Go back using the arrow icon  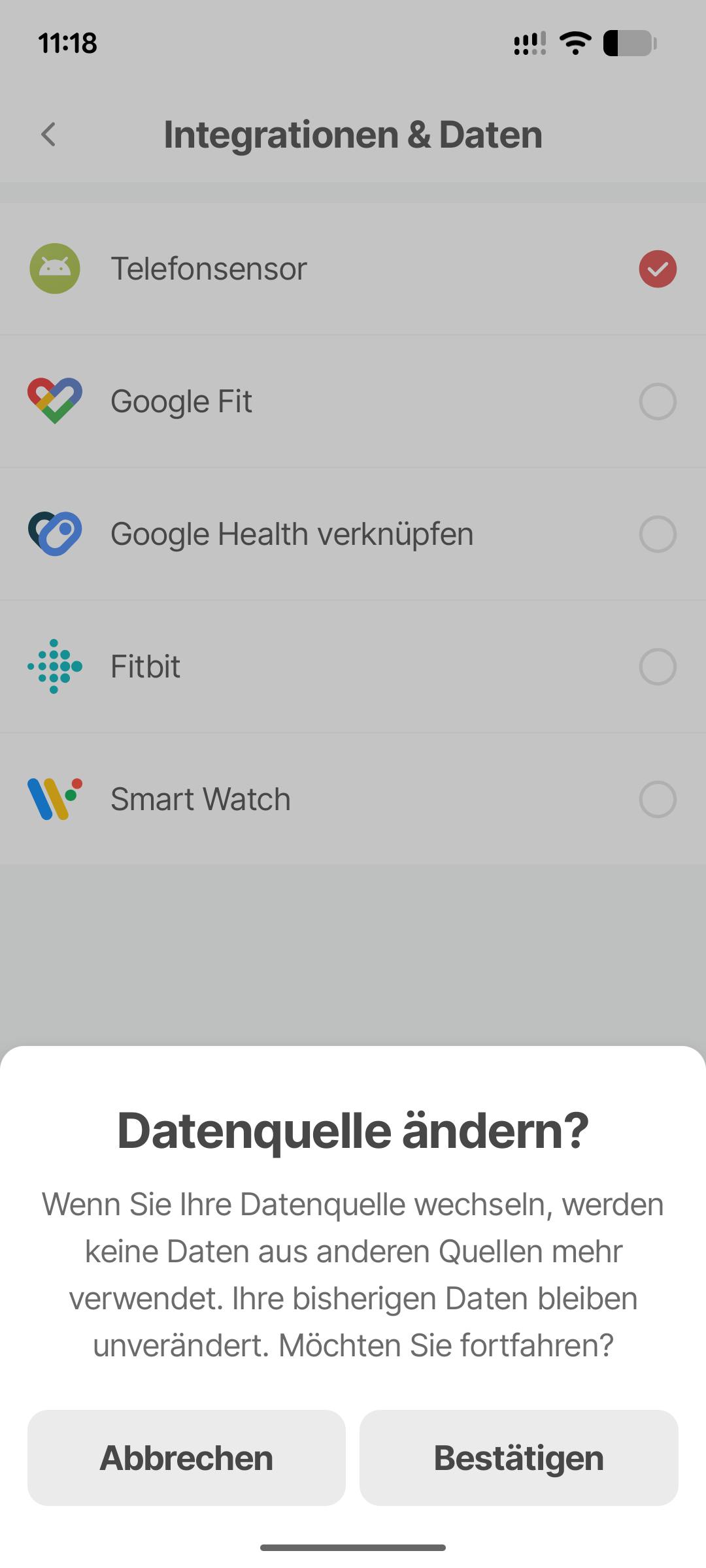[x=48, y=135]
